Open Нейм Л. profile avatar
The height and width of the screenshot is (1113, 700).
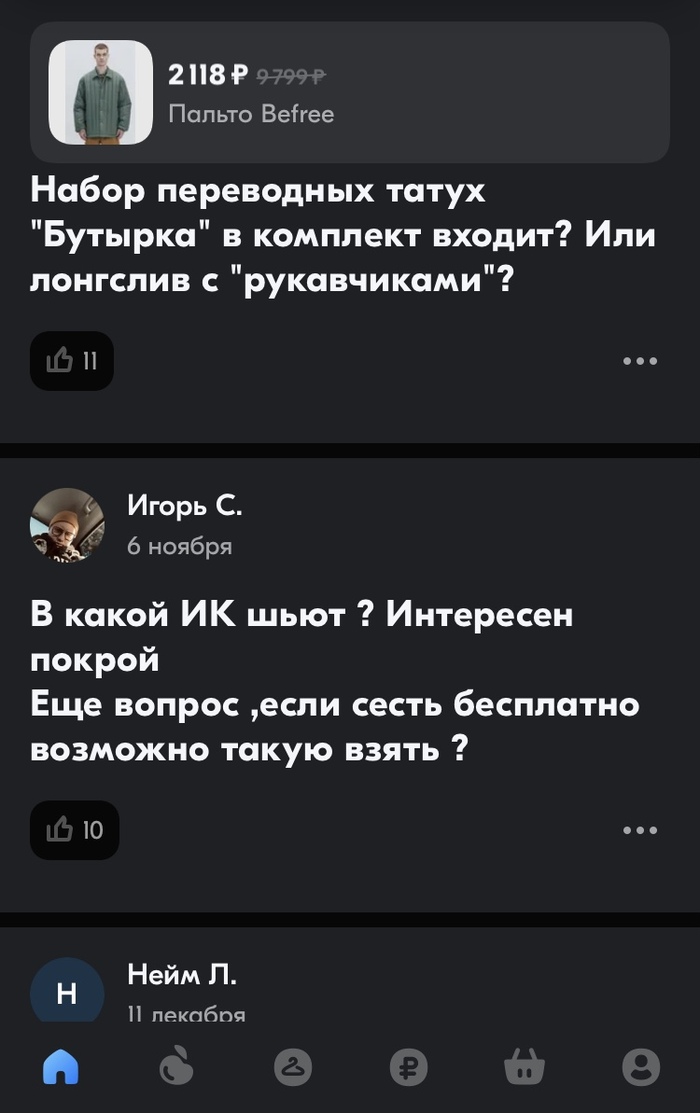[x=68, y=992]
